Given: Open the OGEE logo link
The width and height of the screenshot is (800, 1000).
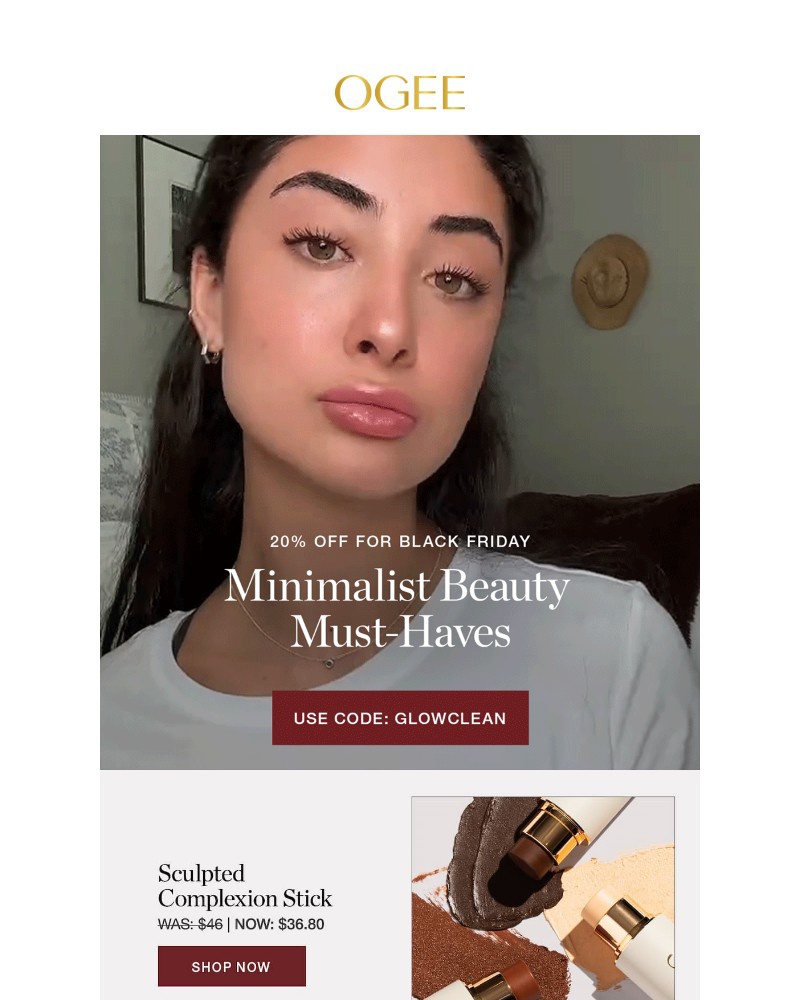Looking at the screenshot, I should point(400,93).
